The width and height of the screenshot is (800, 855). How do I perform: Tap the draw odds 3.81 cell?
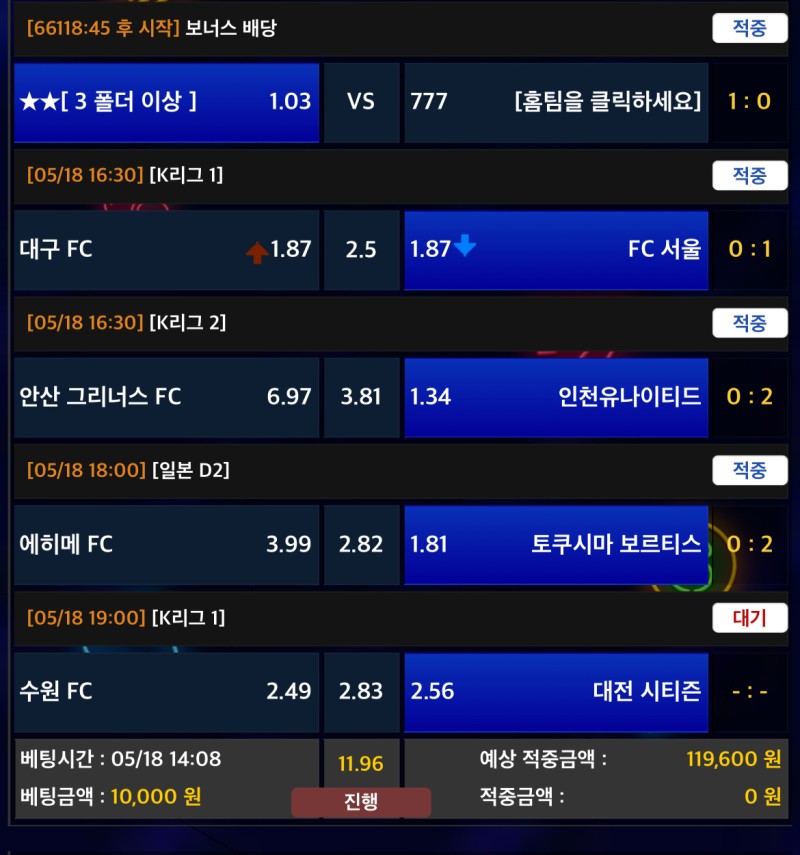(x=361, y=397)
